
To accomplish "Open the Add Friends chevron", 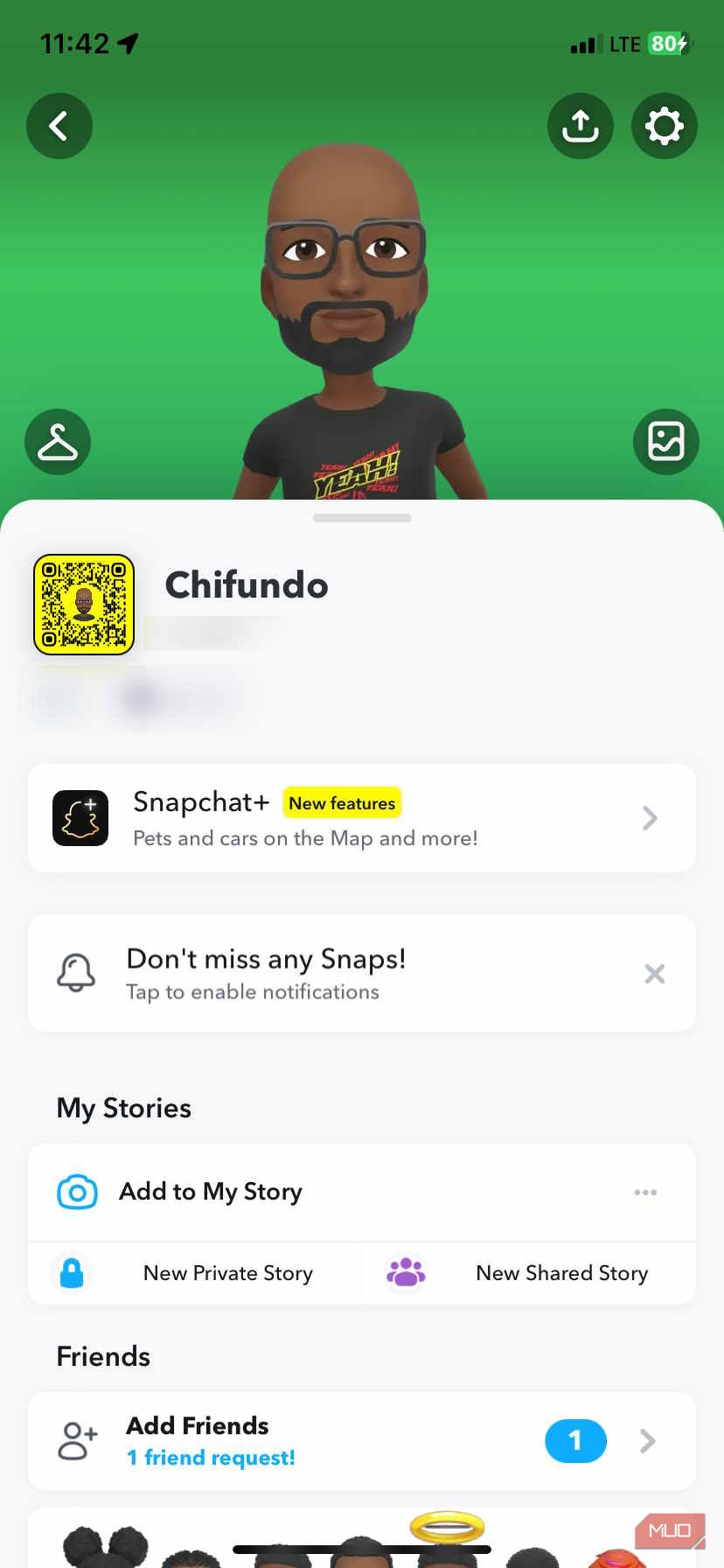I will coord(647,1440).
